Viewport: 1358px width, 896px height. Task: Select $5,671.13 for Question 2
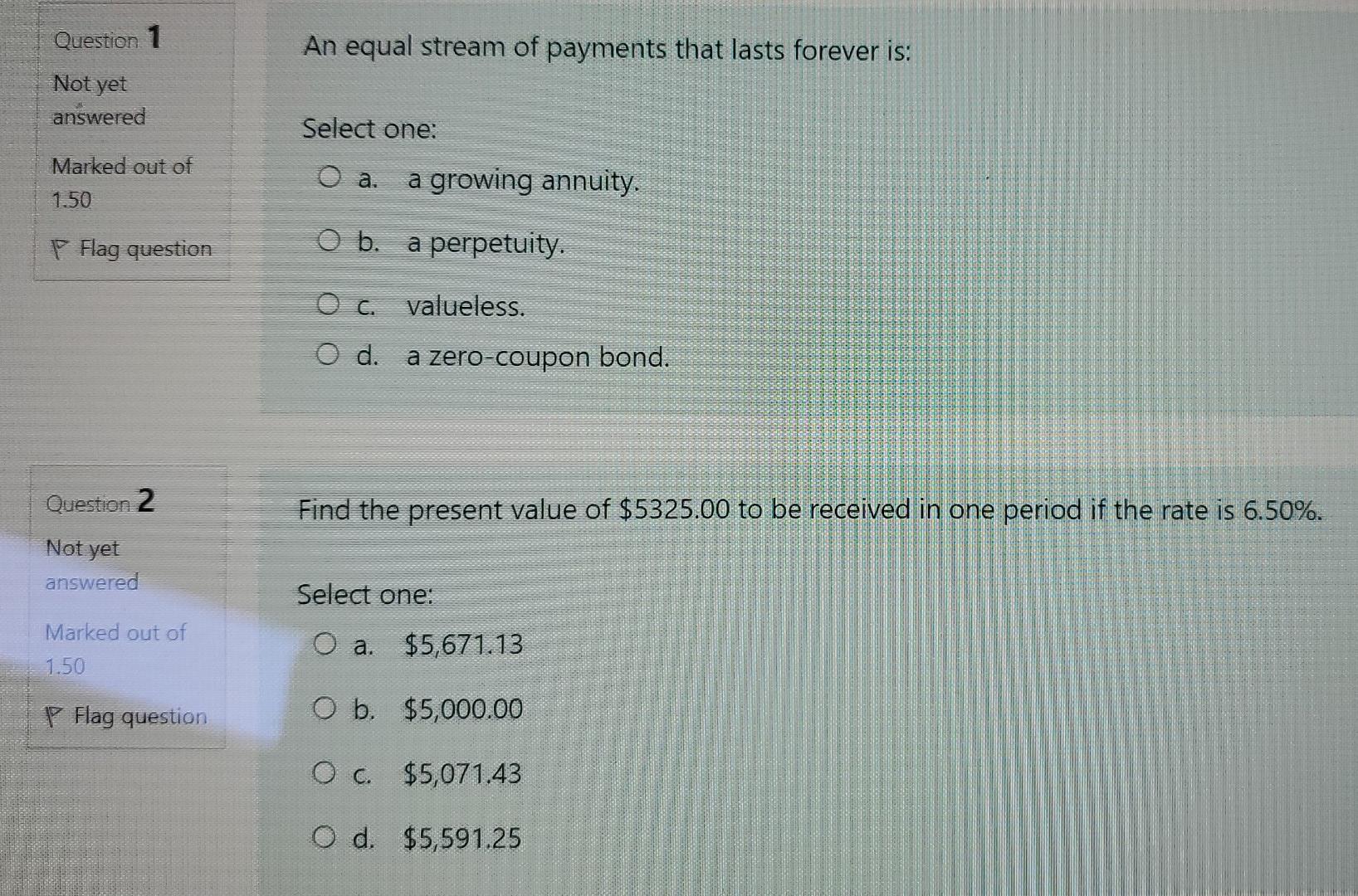[x=325, y=643]
